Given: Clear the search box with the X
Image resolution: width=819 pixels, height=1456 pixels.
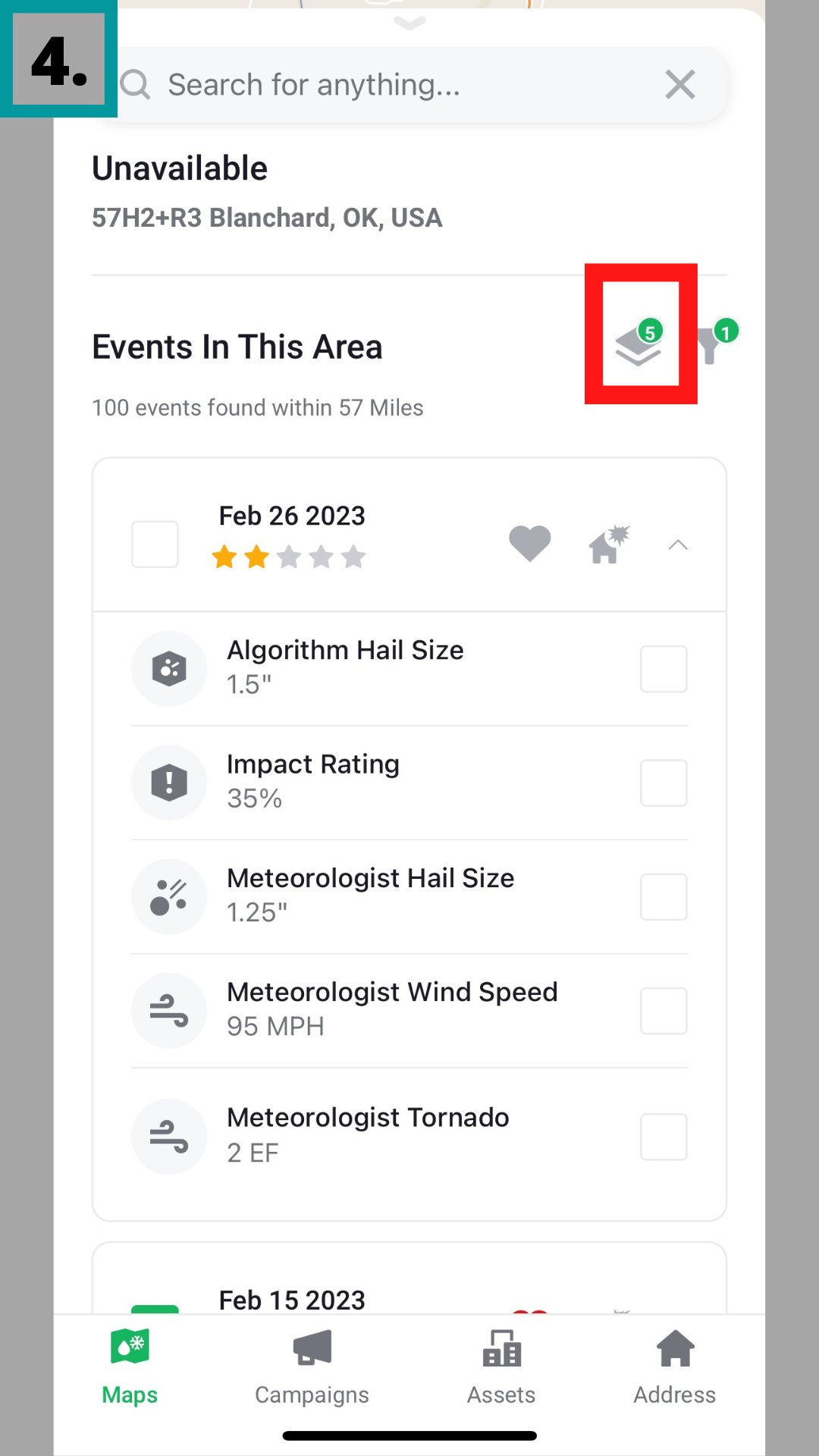Looking at the screenshot, I should pos(679,85).
